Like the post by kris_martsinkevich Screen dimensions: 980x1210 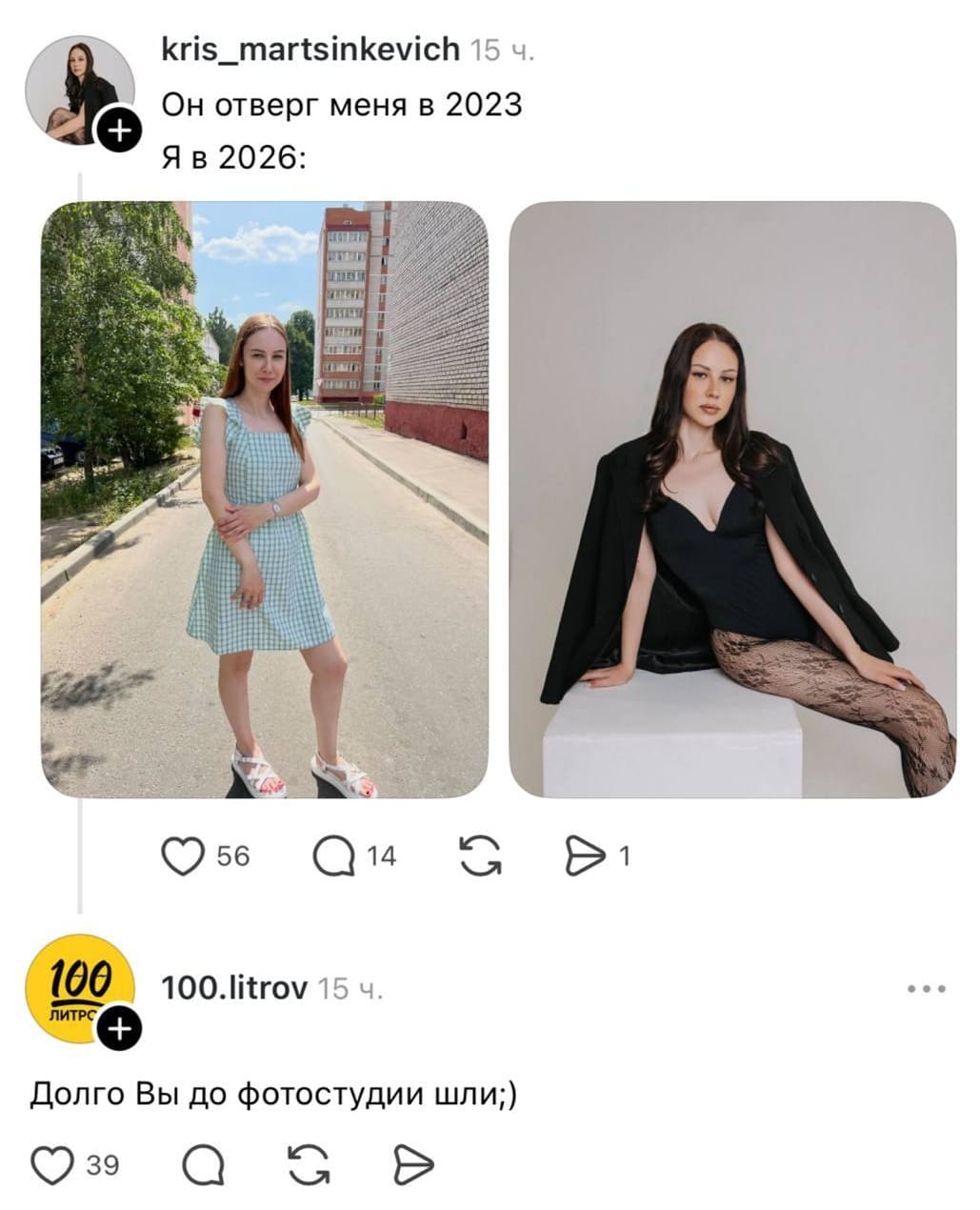click(183, 856)
